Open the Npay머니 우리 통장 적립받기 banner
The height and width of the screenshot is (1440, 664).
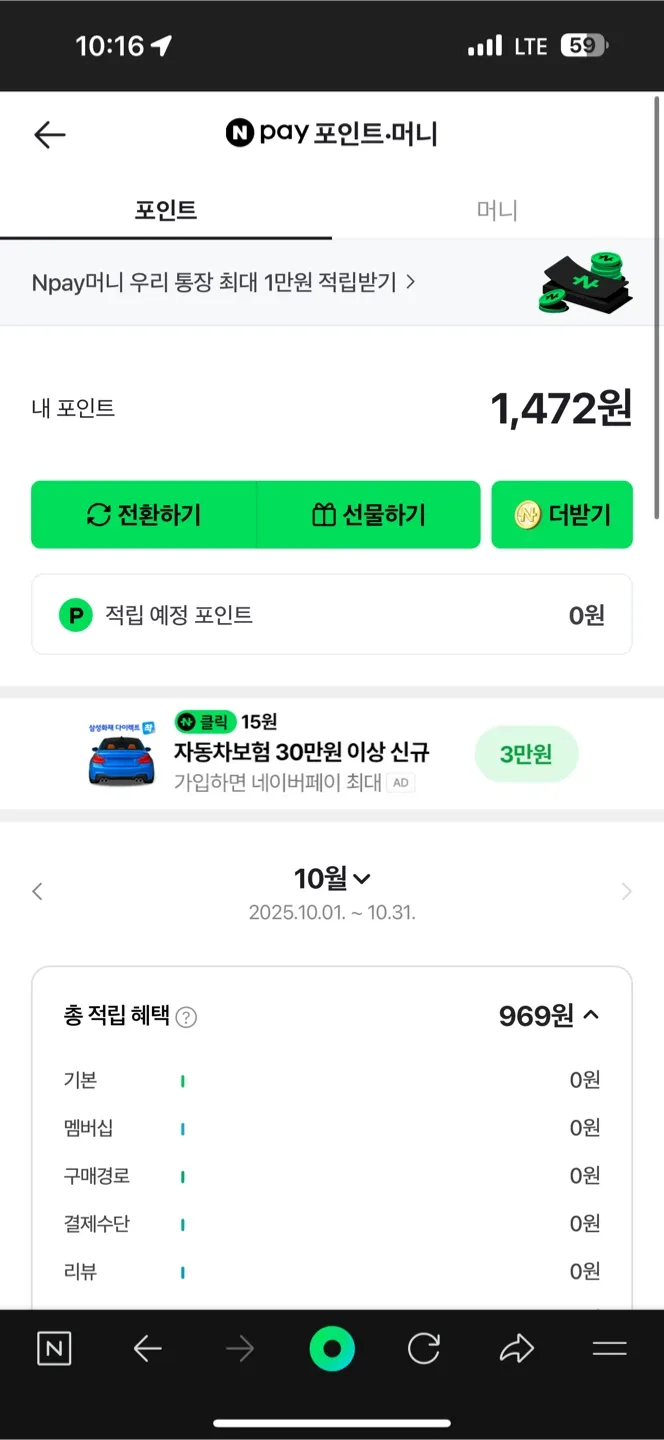coord(224,282)
